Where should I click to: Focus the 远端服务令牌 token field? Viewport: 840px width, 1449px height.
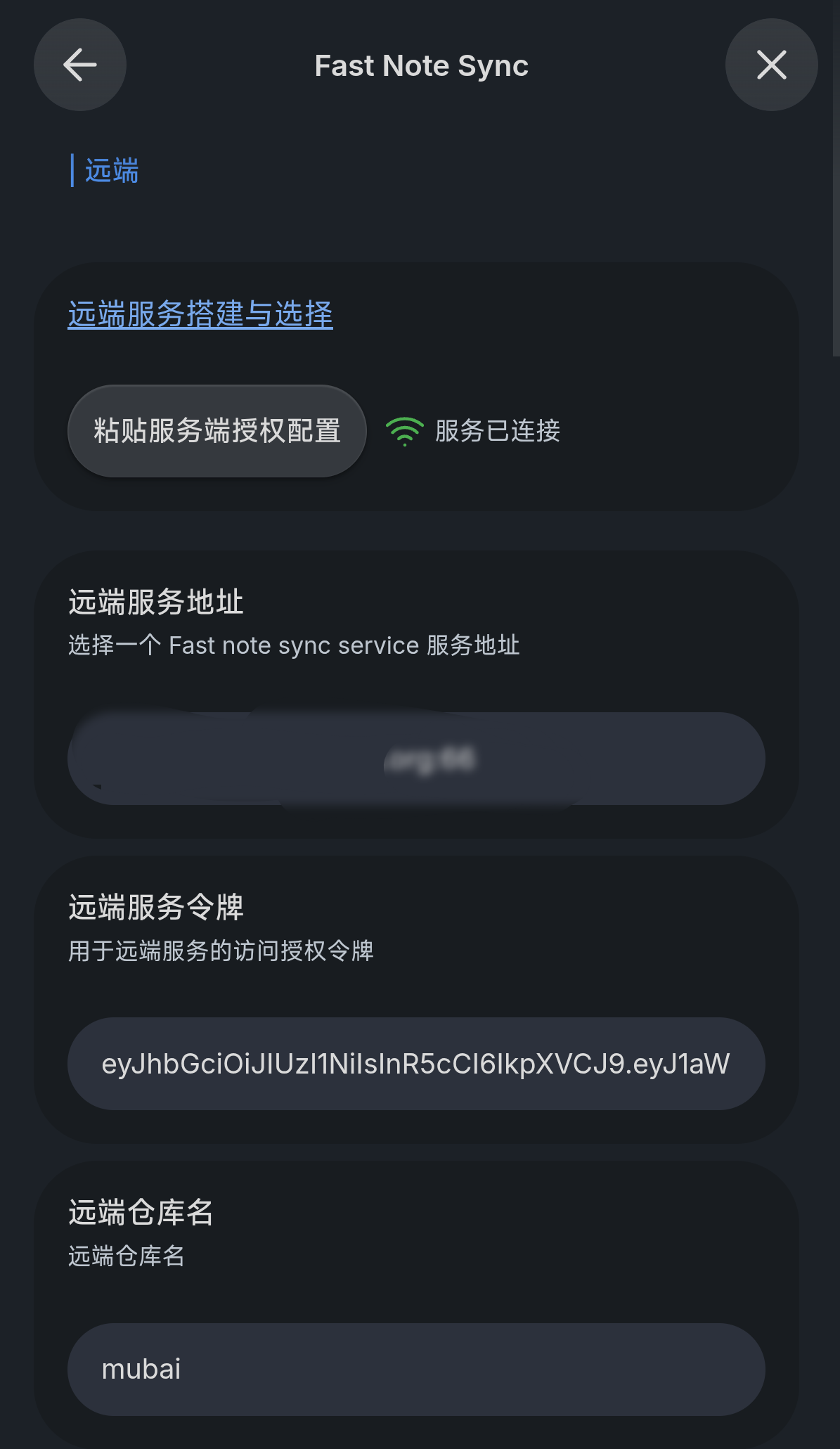tap(416, 1064)
